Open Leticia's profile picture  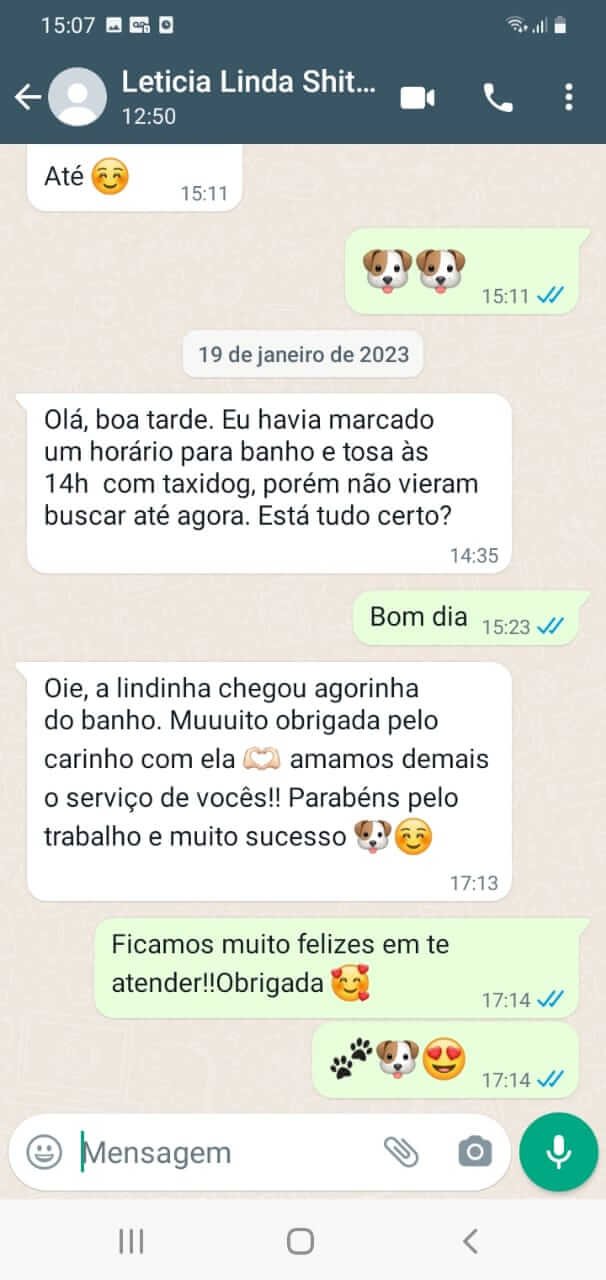77,97
